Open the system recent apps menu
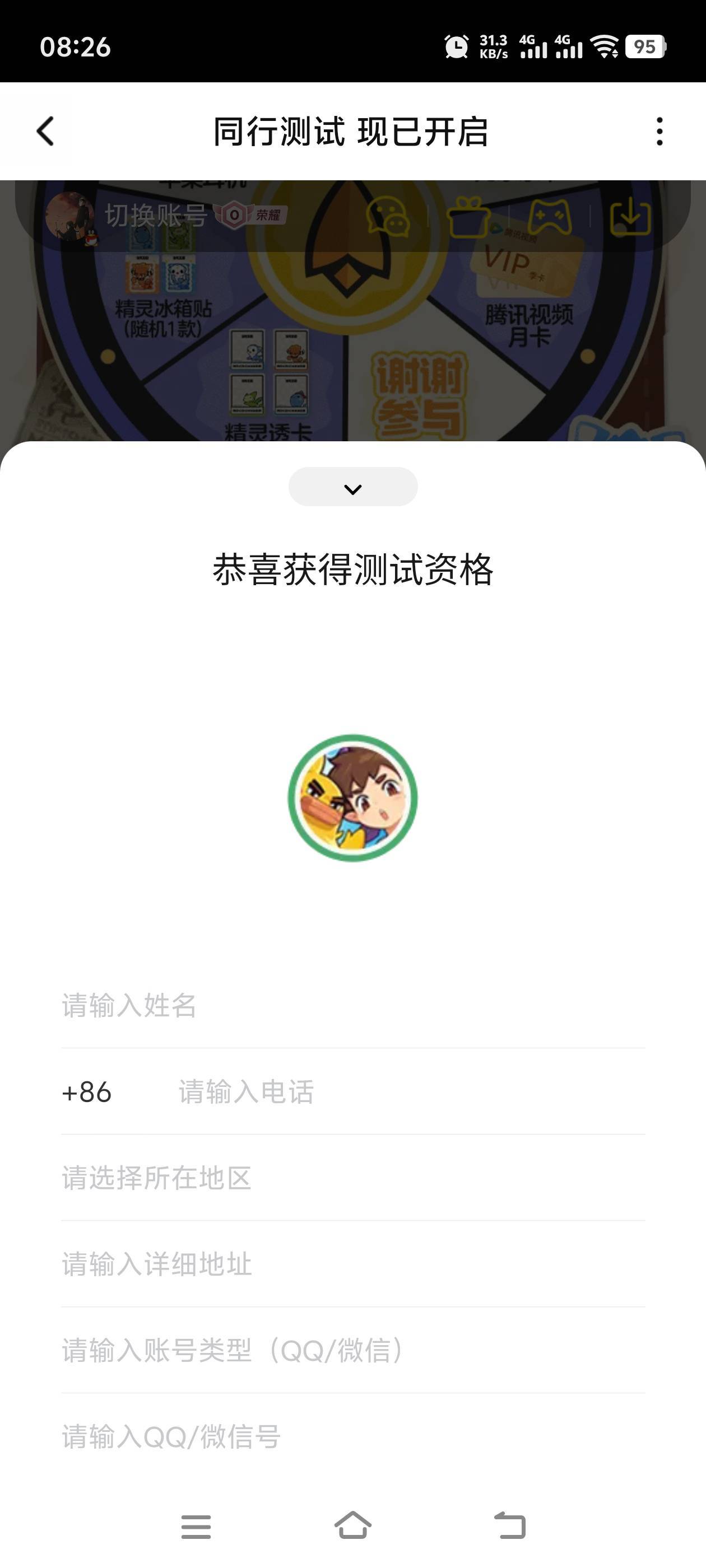 pos(196,1527)
